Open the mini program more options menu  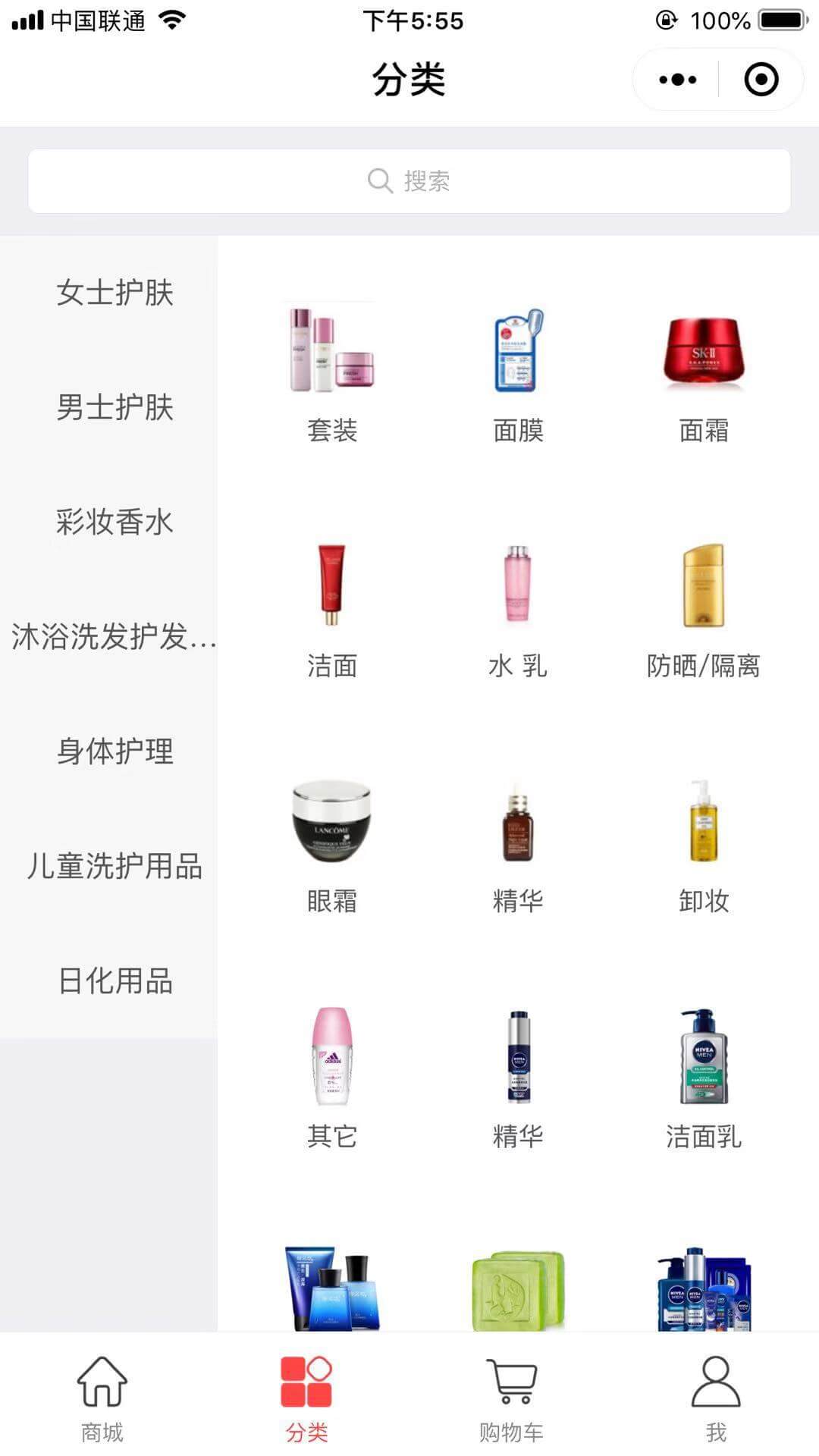tap(677, 80)
